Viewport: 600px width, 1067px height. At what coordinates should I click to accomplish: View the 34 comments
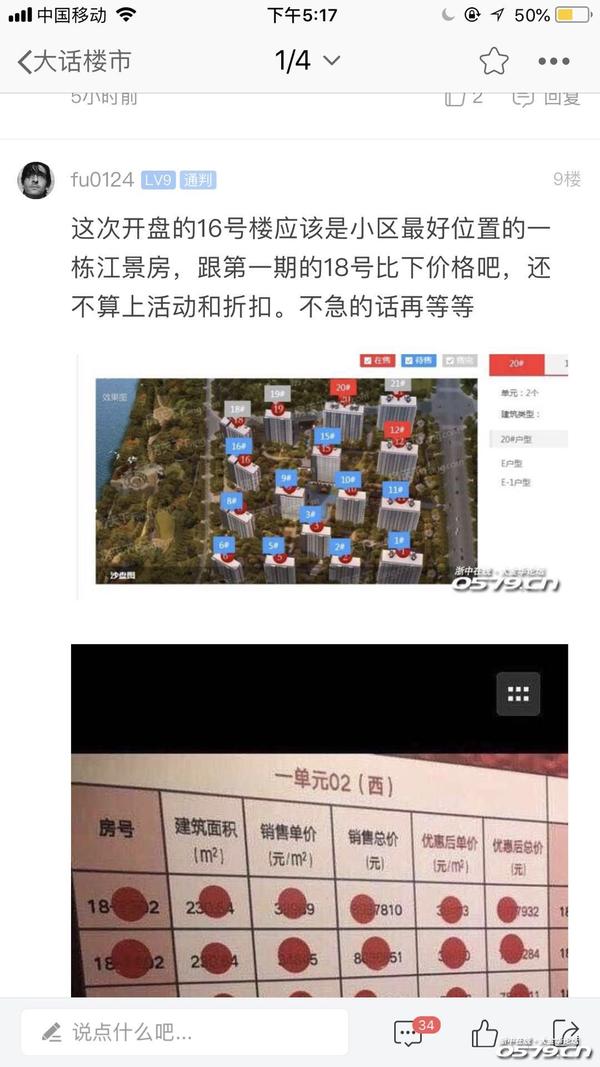(x=410, y=1032)
